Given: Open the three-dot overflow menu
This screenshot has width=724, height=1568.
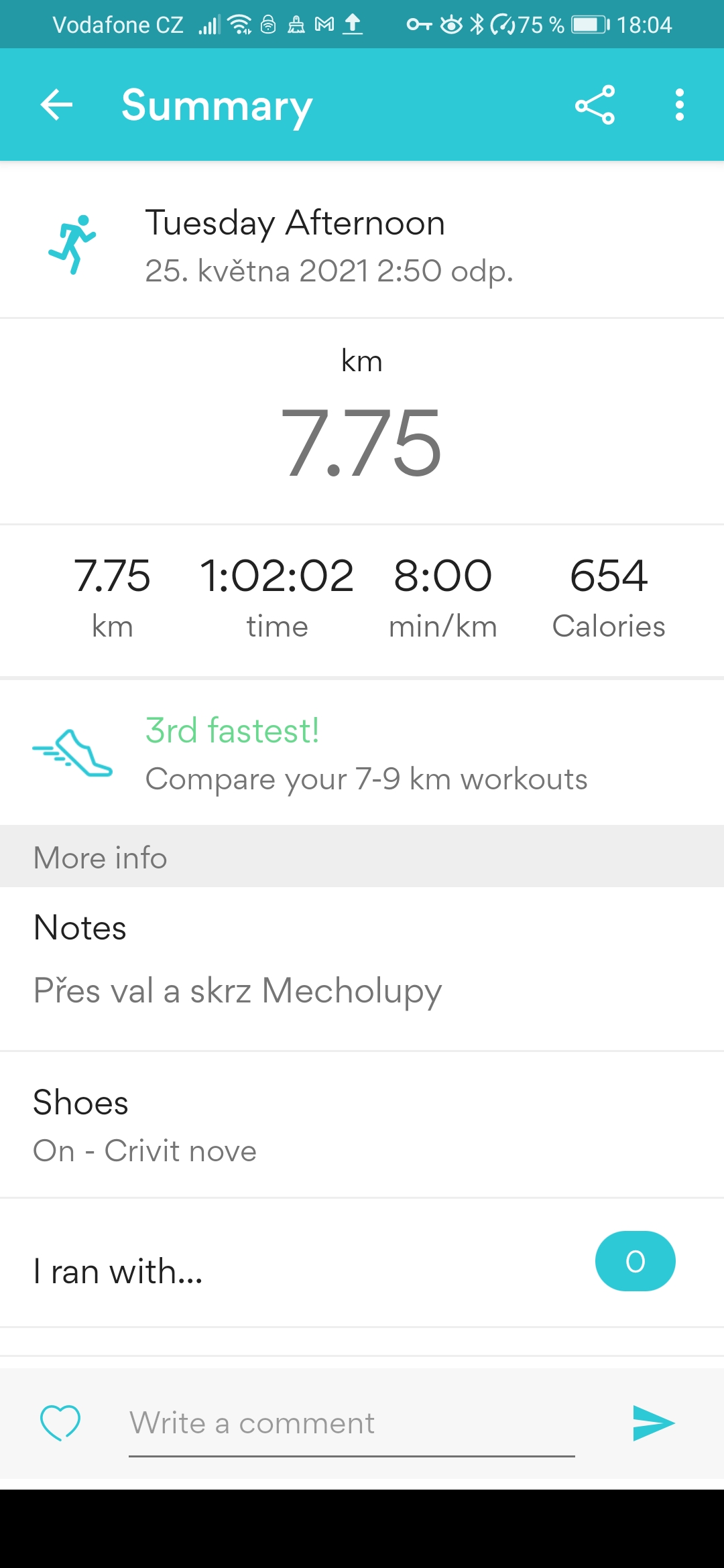Looking at the screenshot, I should (x=680, y=105).
